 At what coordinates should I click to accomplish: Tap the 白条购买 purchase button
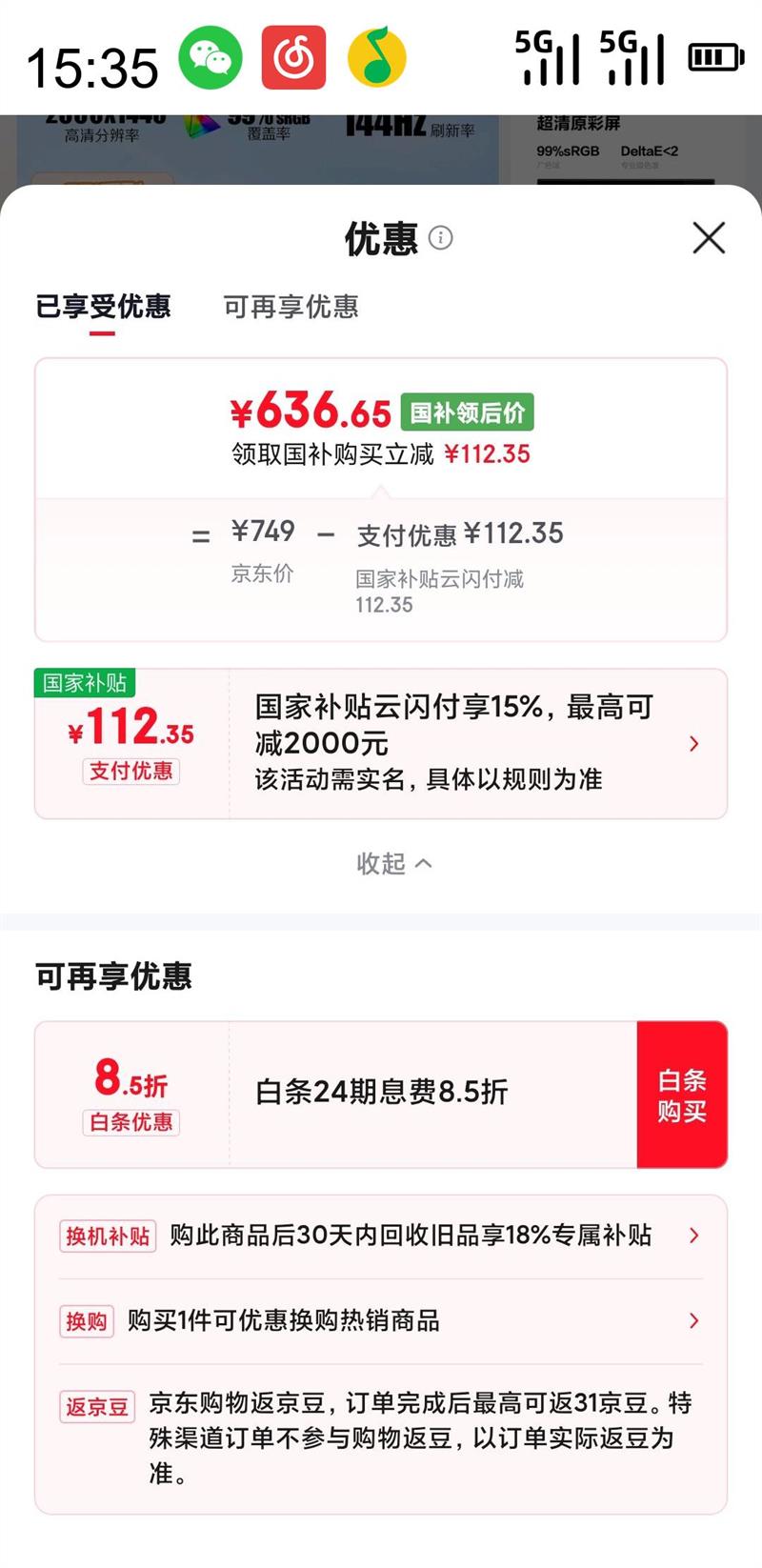(682, 1093)
